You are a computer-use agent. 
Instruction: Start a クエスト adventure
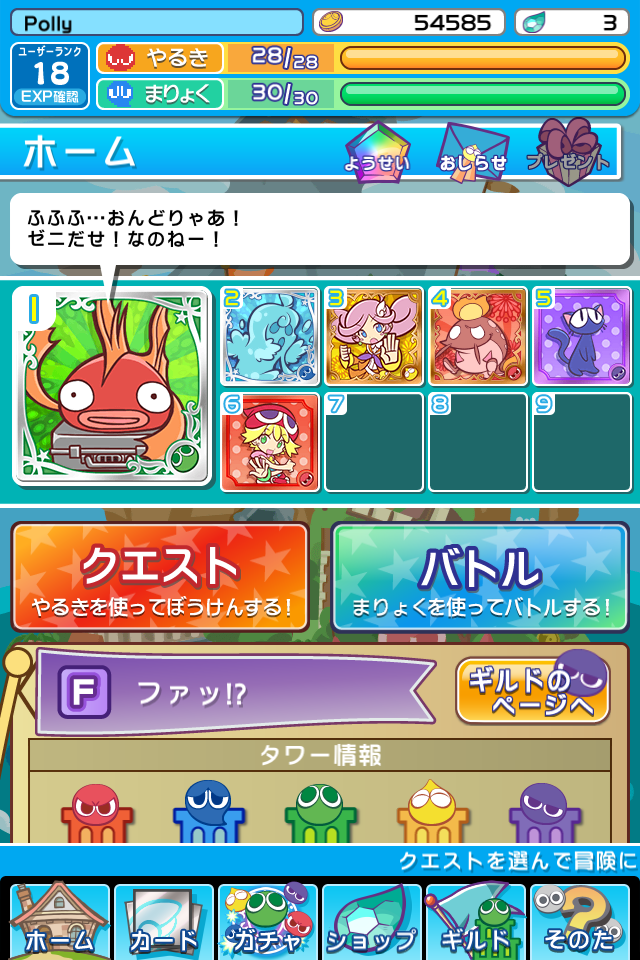(x=160, y=577)
